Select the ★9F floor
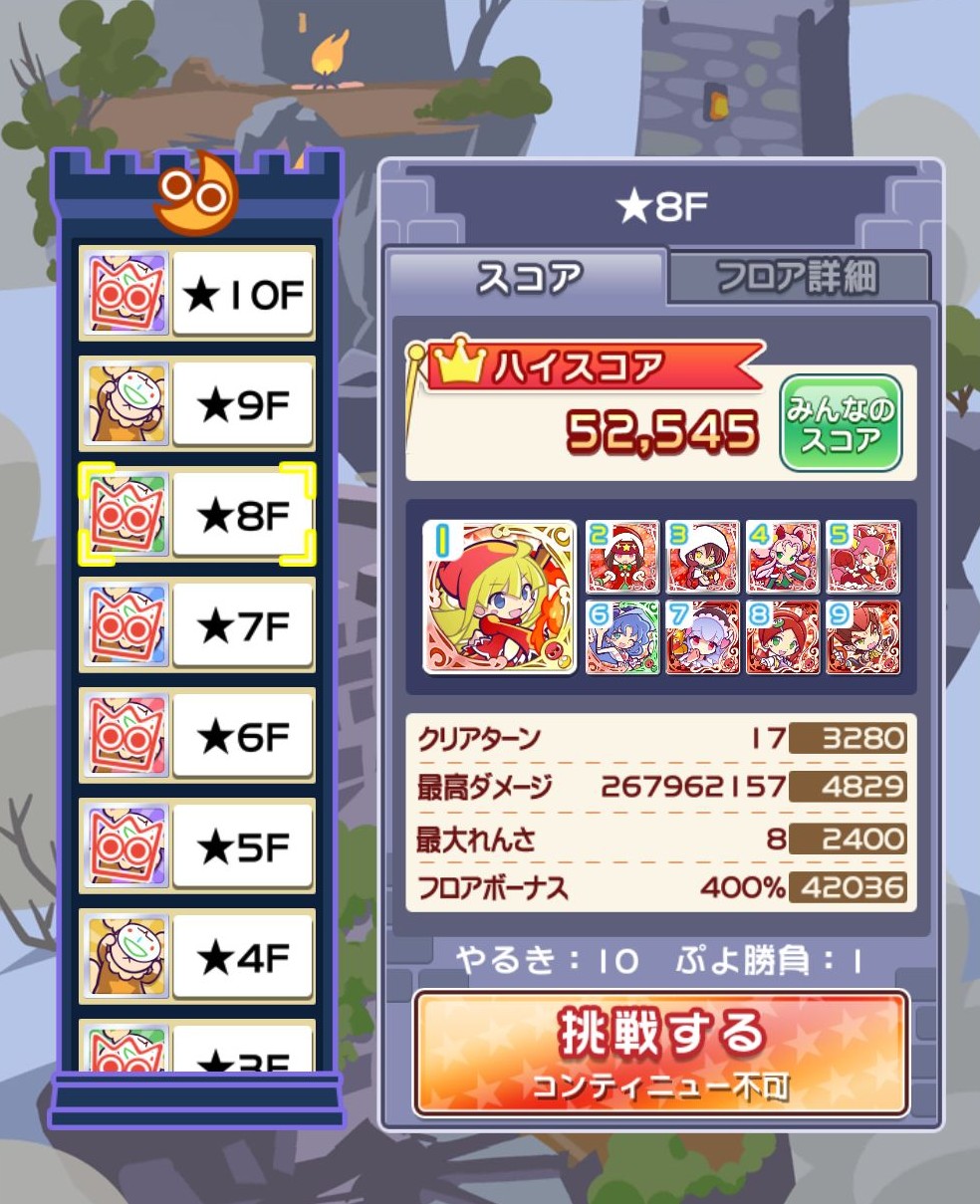Image resolution: width=980 pixels, height=1204 pixels. [x=197, y=404]
